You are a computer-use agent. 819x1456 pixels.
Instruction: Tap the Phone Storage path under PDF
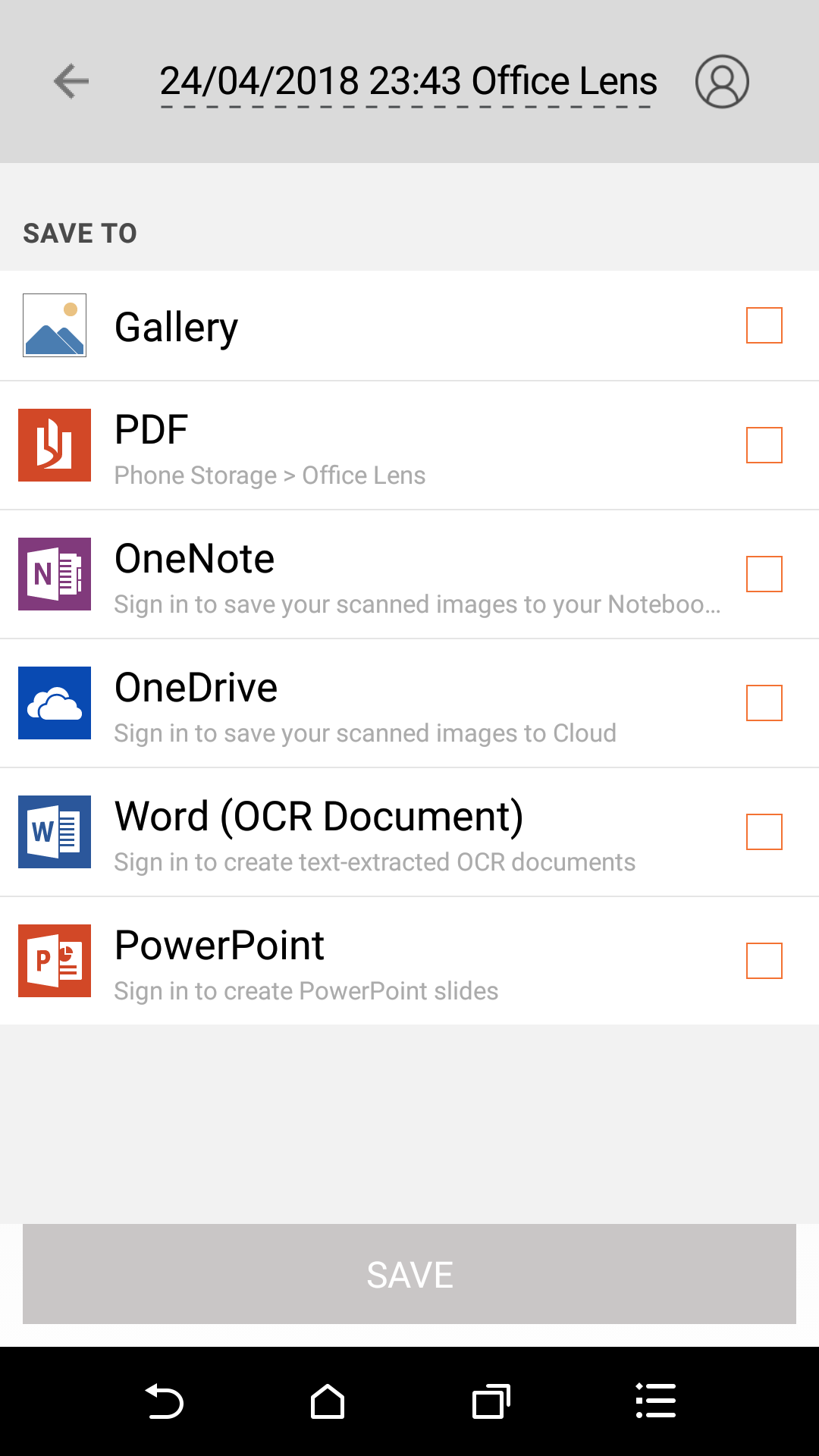pos(270,475)
